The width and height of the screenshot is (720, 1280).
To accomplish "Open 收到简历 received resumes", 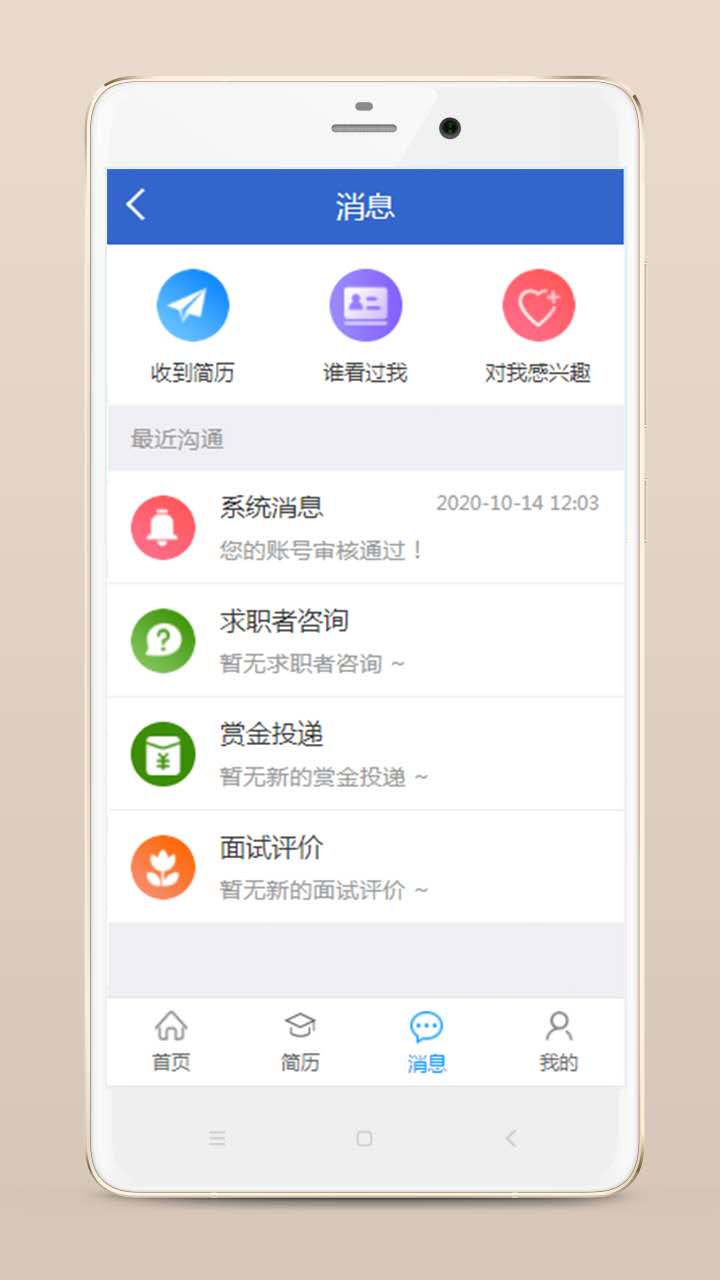I will pos(193,326).
